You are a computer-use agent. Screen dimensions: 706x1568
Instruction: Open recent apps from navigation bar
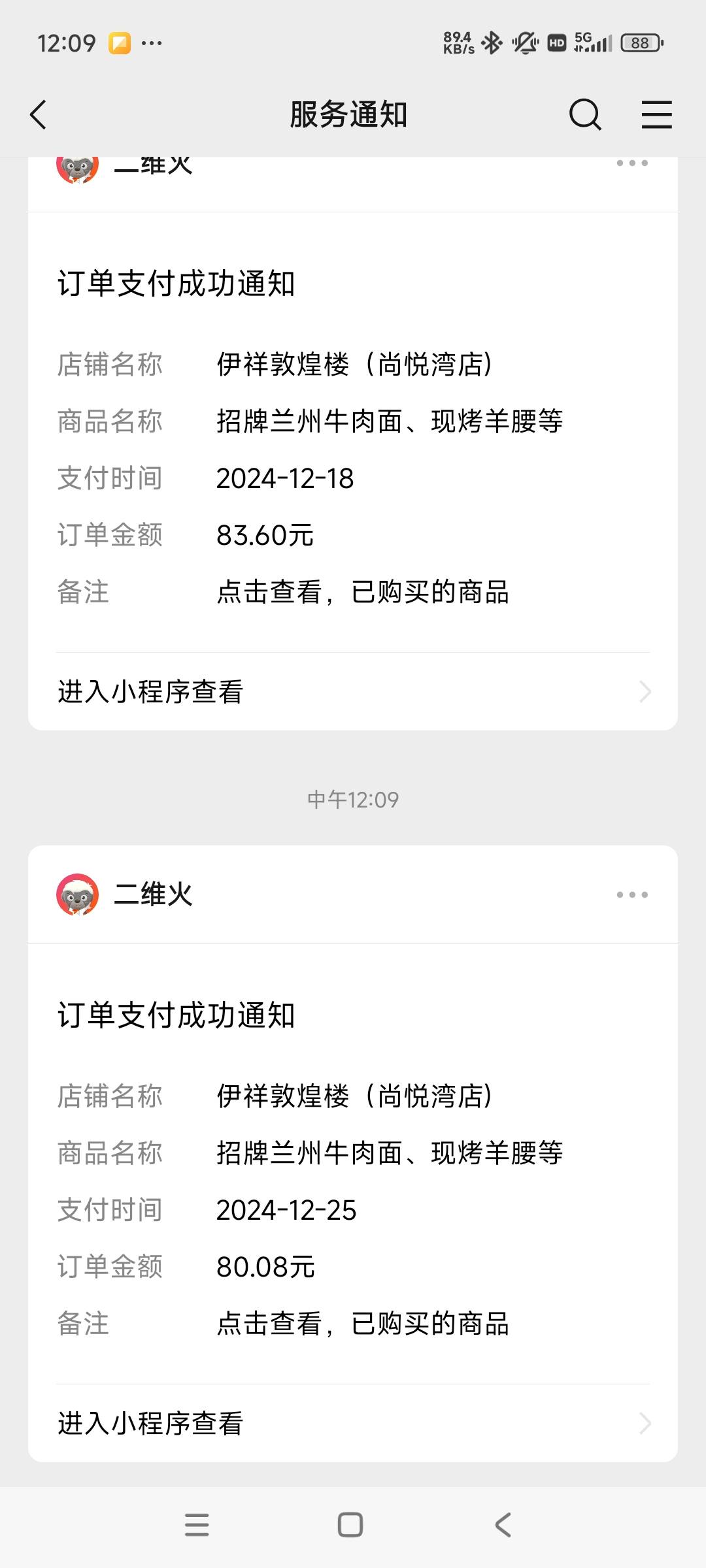[x=197, y=1525]
